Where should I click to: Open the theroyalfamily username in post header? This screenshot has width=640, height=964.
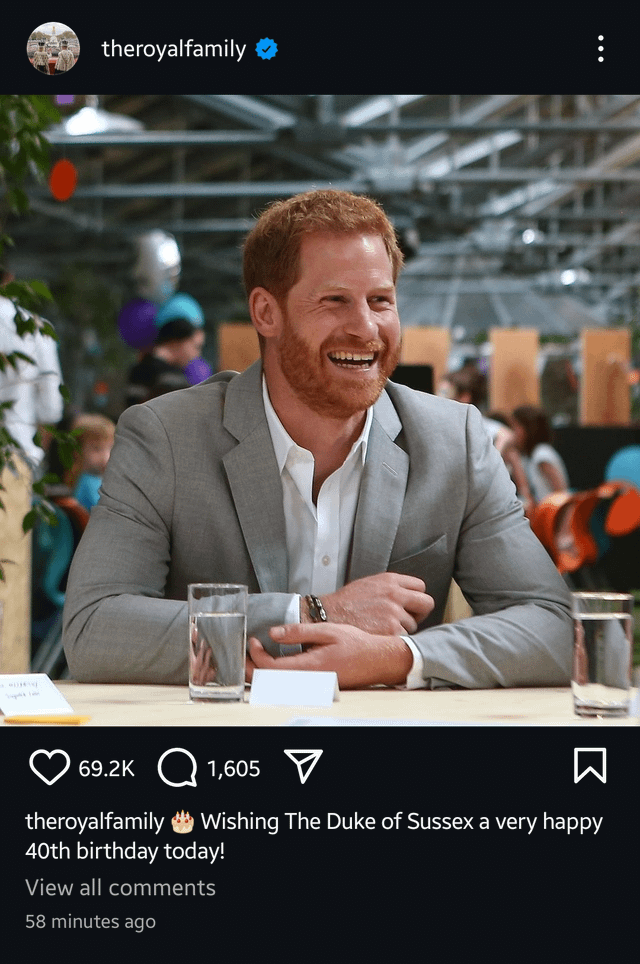pyautogui.click(x=173, y=48)
